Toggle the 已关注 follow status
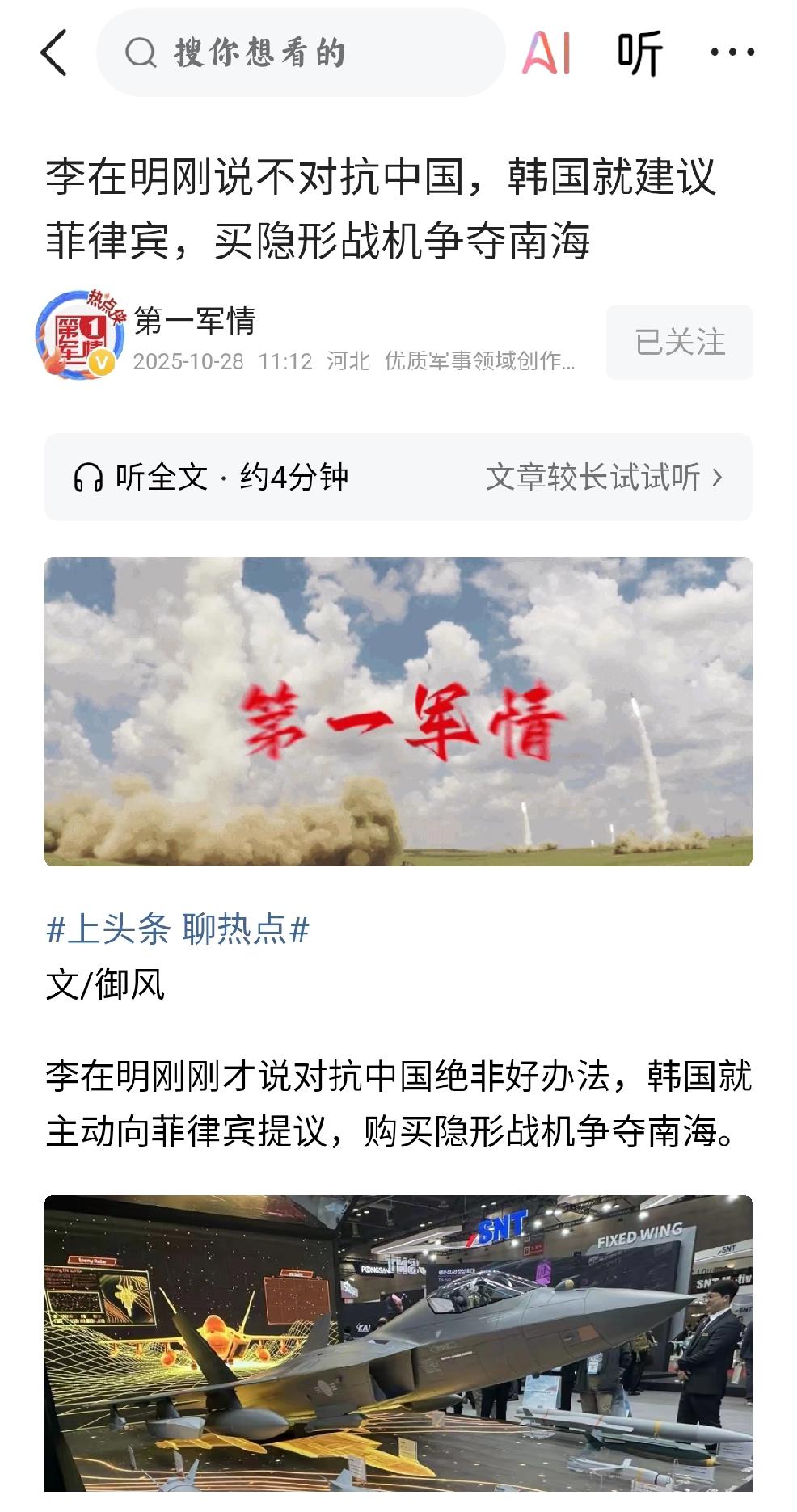The width and height of the screenshot is (797, 1512). (x=679, y=342)
